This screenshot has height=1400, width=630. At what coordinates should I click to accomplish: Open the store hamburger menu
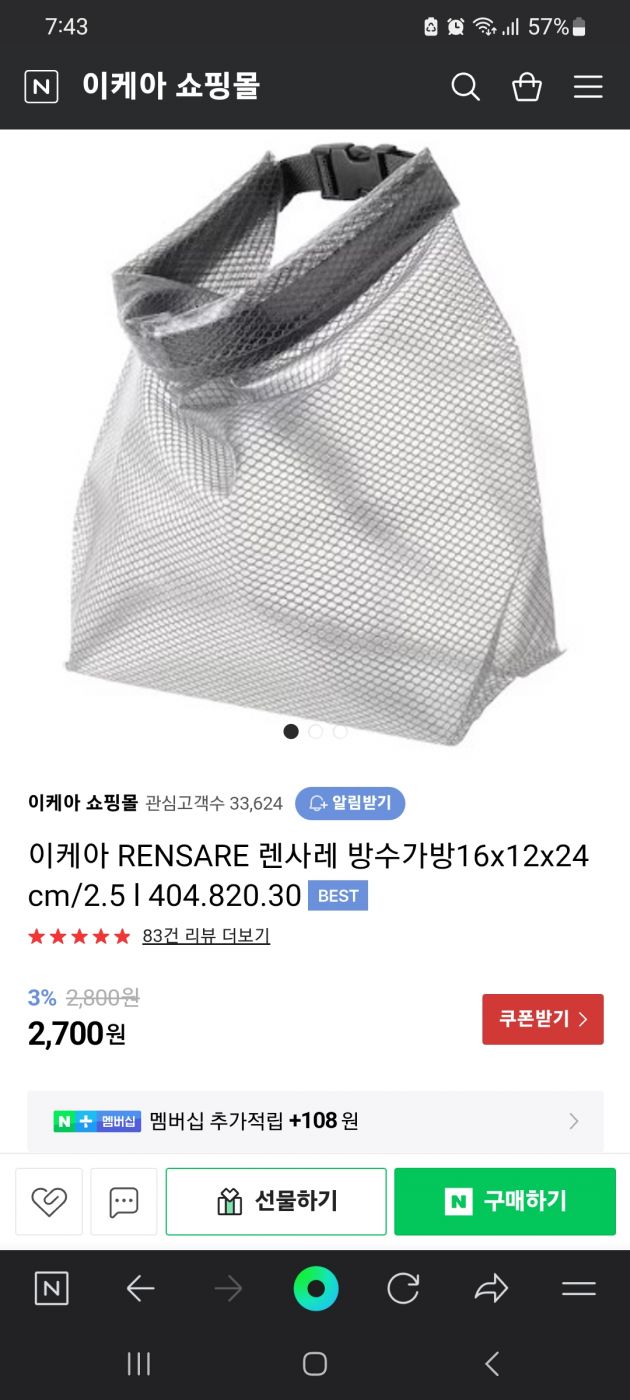tap(588, 87)
